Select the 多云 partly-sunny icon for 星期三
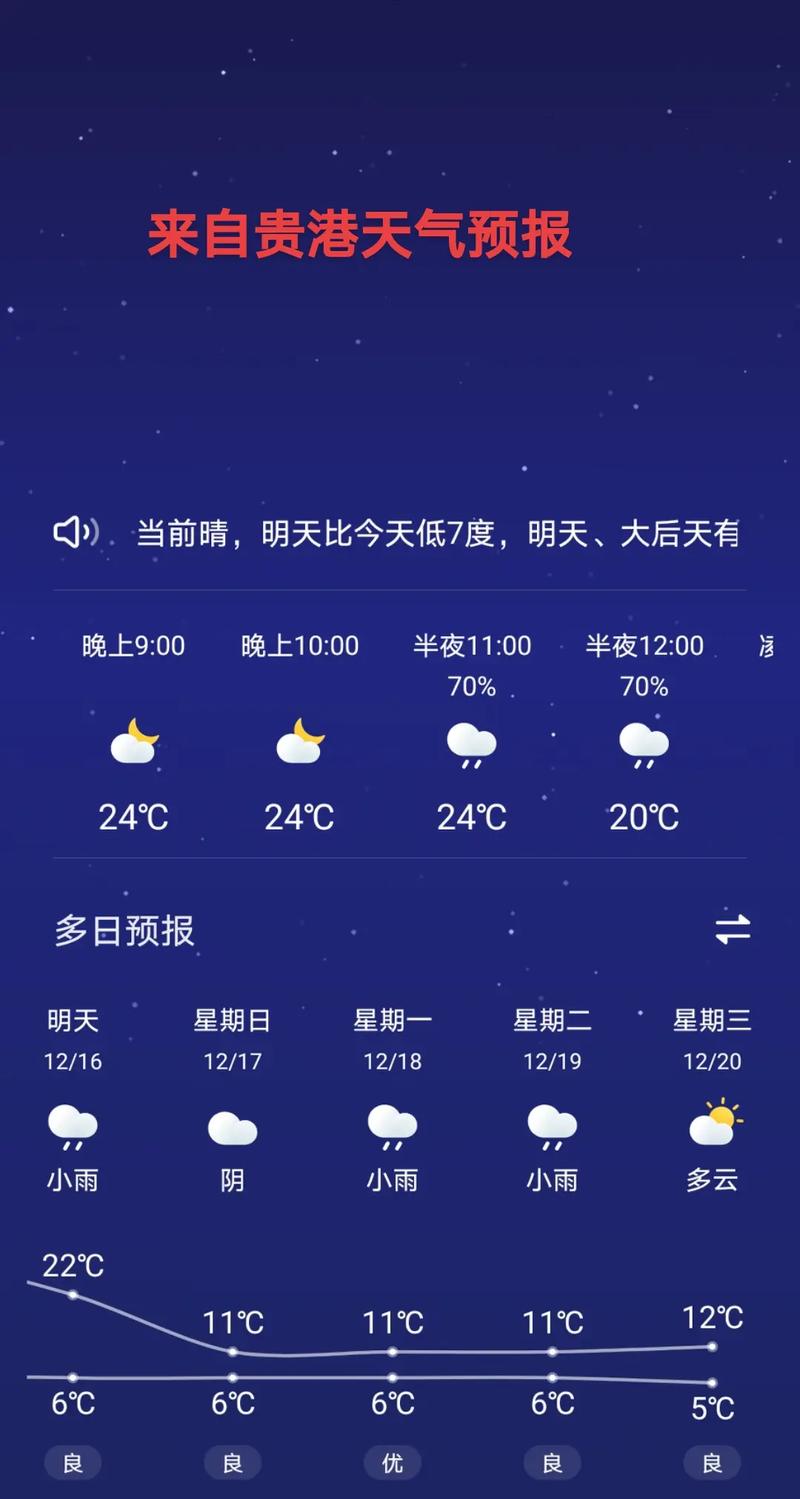Screen dimensions: 800x1499 (x=712, y=1126)
